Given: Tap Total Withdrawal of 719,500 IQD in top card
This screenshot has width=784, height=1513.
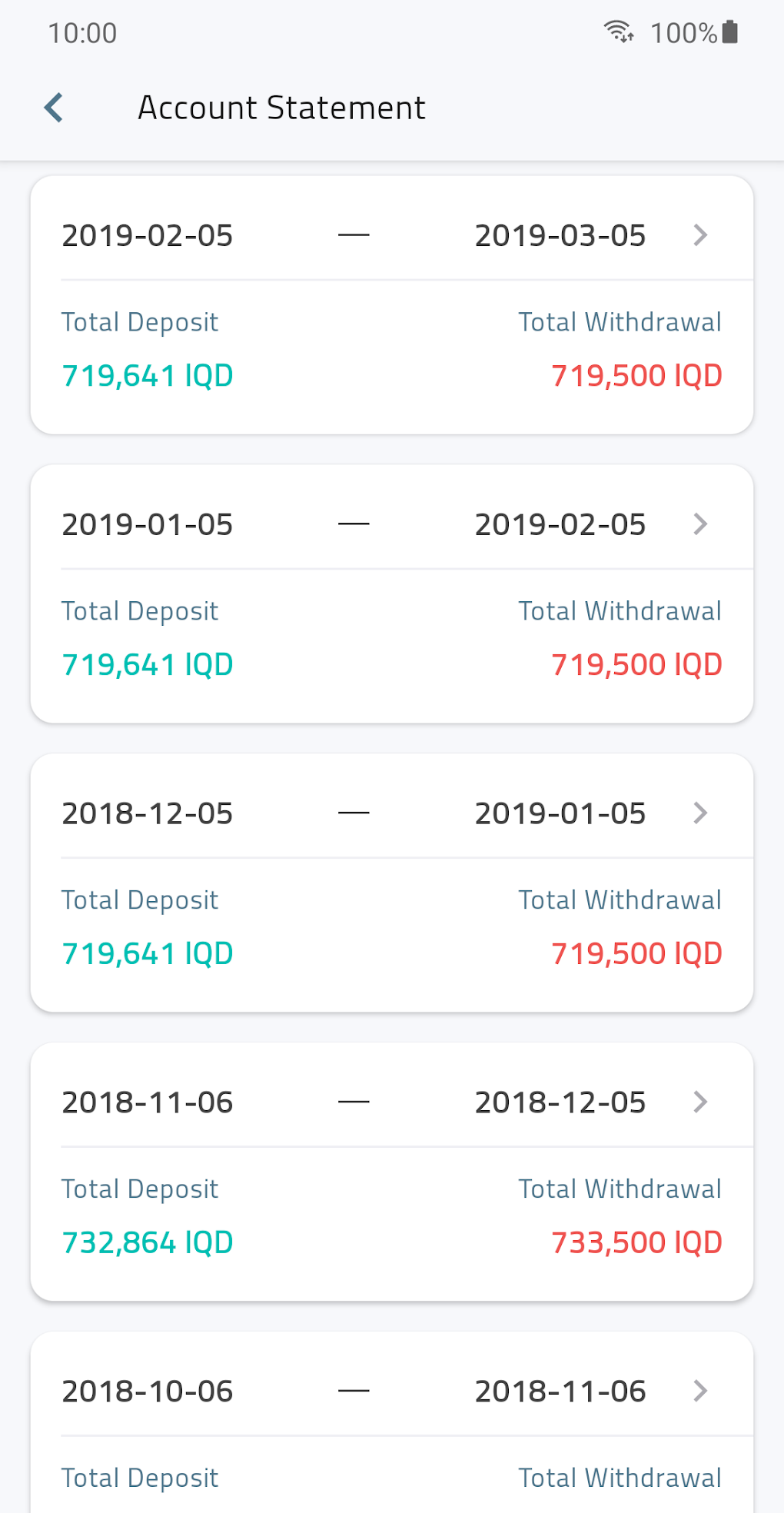Looking at the screenshot, I should pyautogui.click(x=636, y=376).
